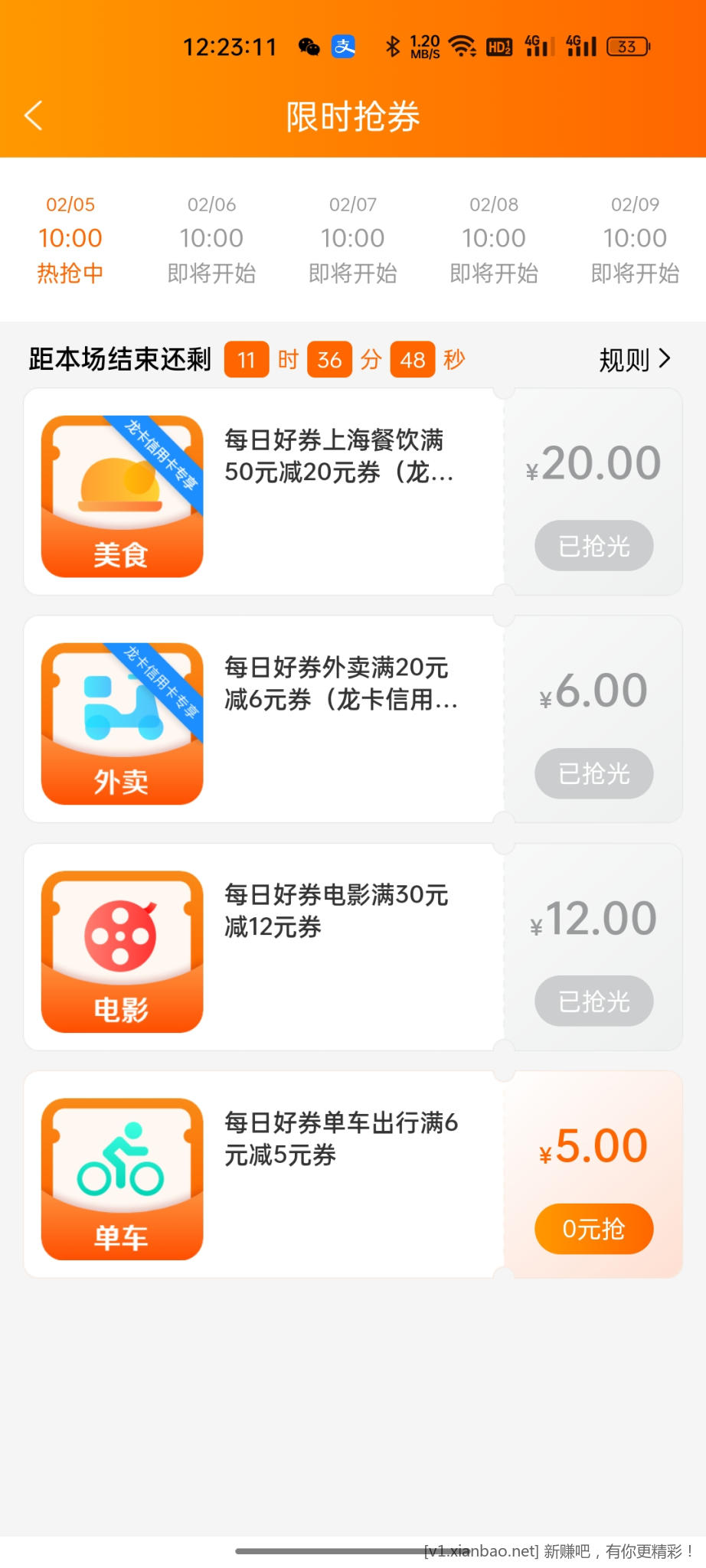
Task: Select the 02/05 热抢中 session
Action: coord(70,239)
